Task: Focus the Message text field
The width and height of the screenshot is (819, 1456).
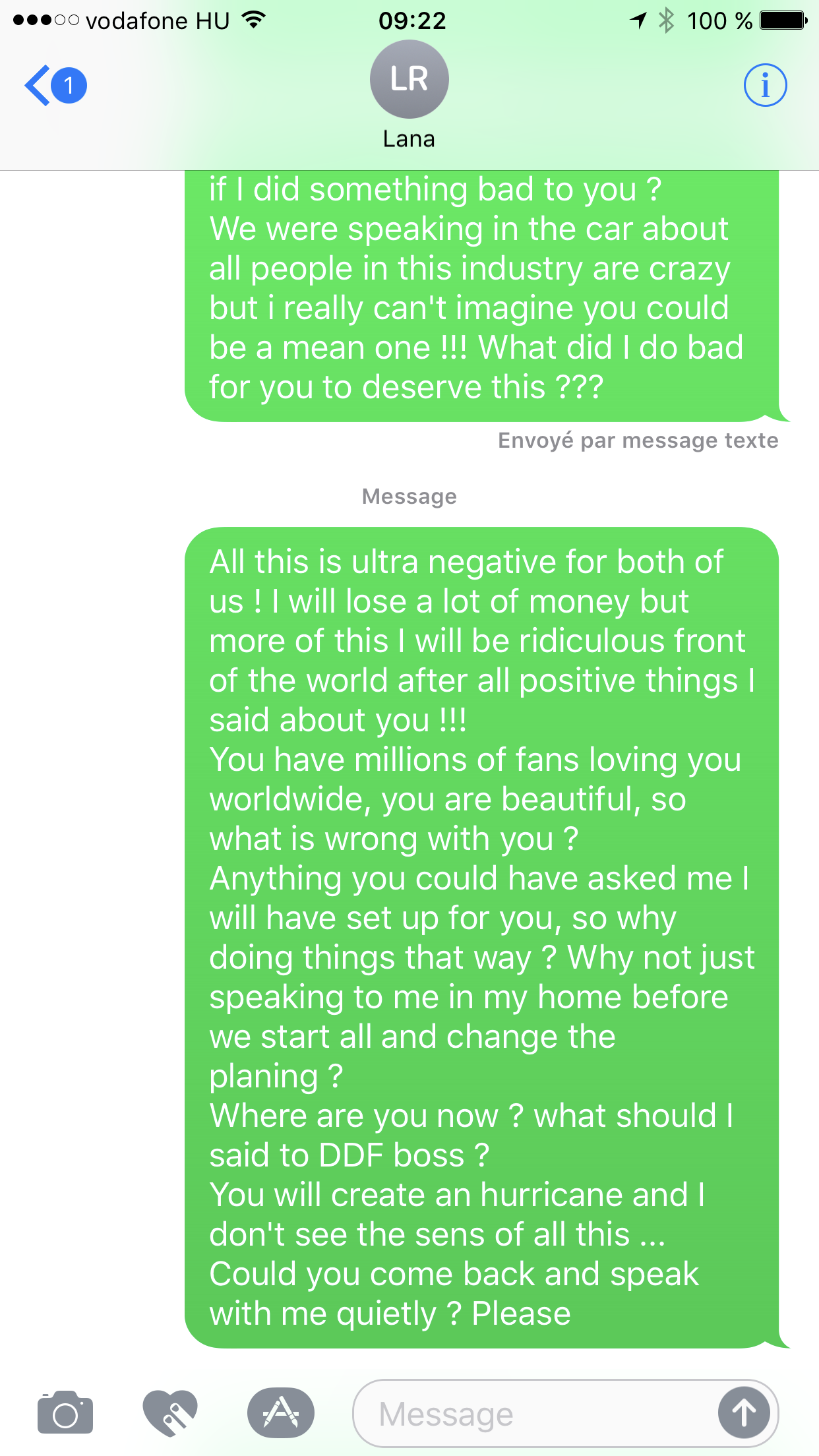Action: click(528, 1414)
